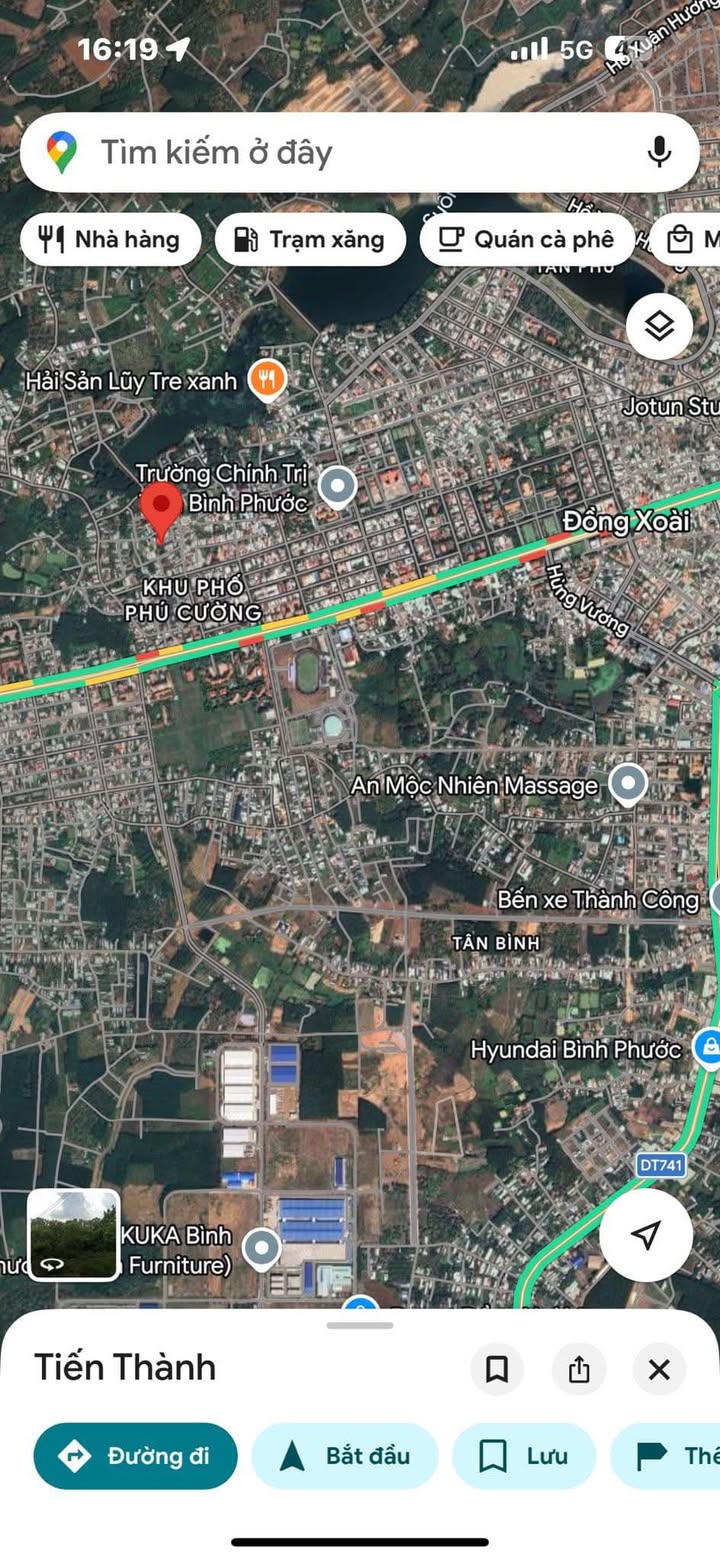Tap the Trường Chính Trị Bình Phước marker

pyautogui.click(x=337, y=487)
